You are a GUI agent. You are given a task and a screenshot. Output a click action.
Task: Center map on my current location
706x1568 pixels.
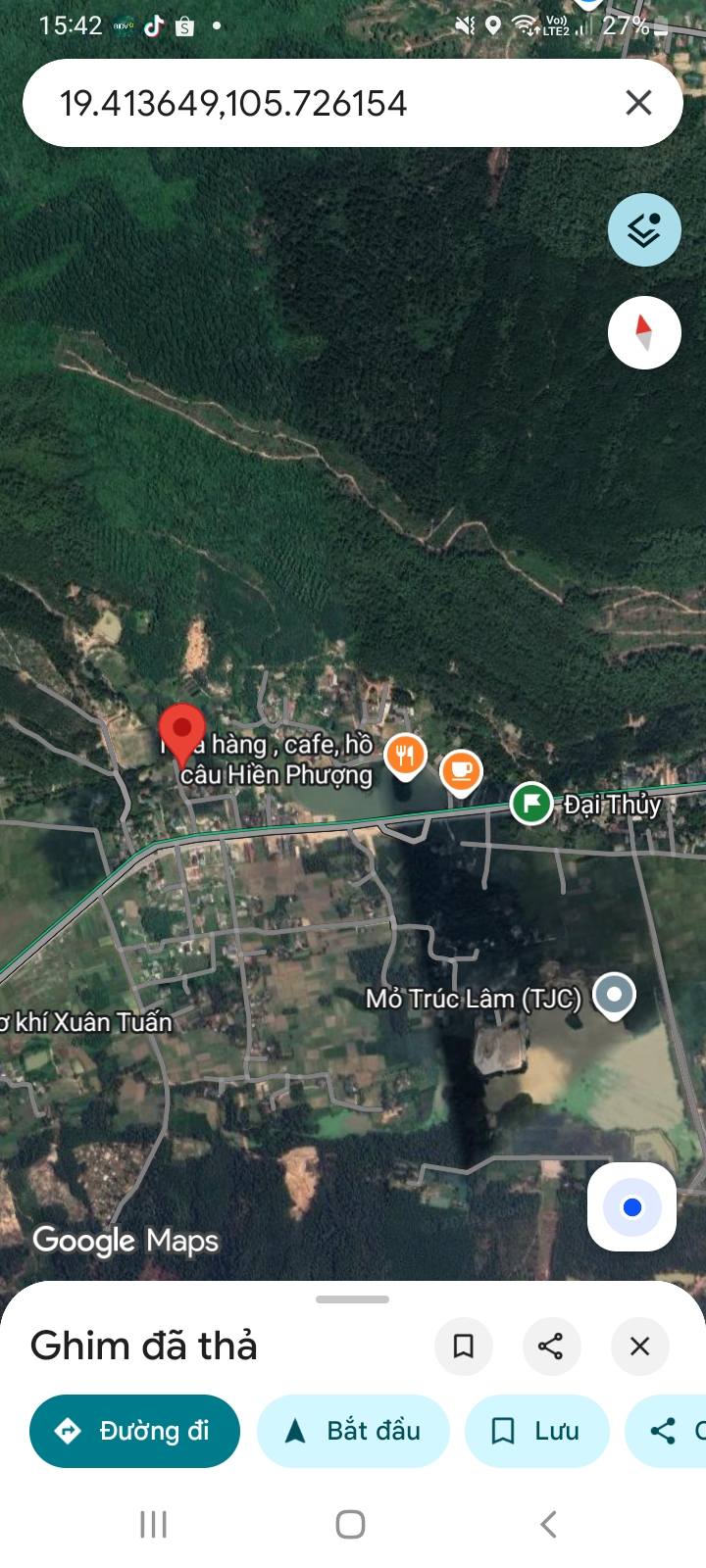click(632, 1207)
